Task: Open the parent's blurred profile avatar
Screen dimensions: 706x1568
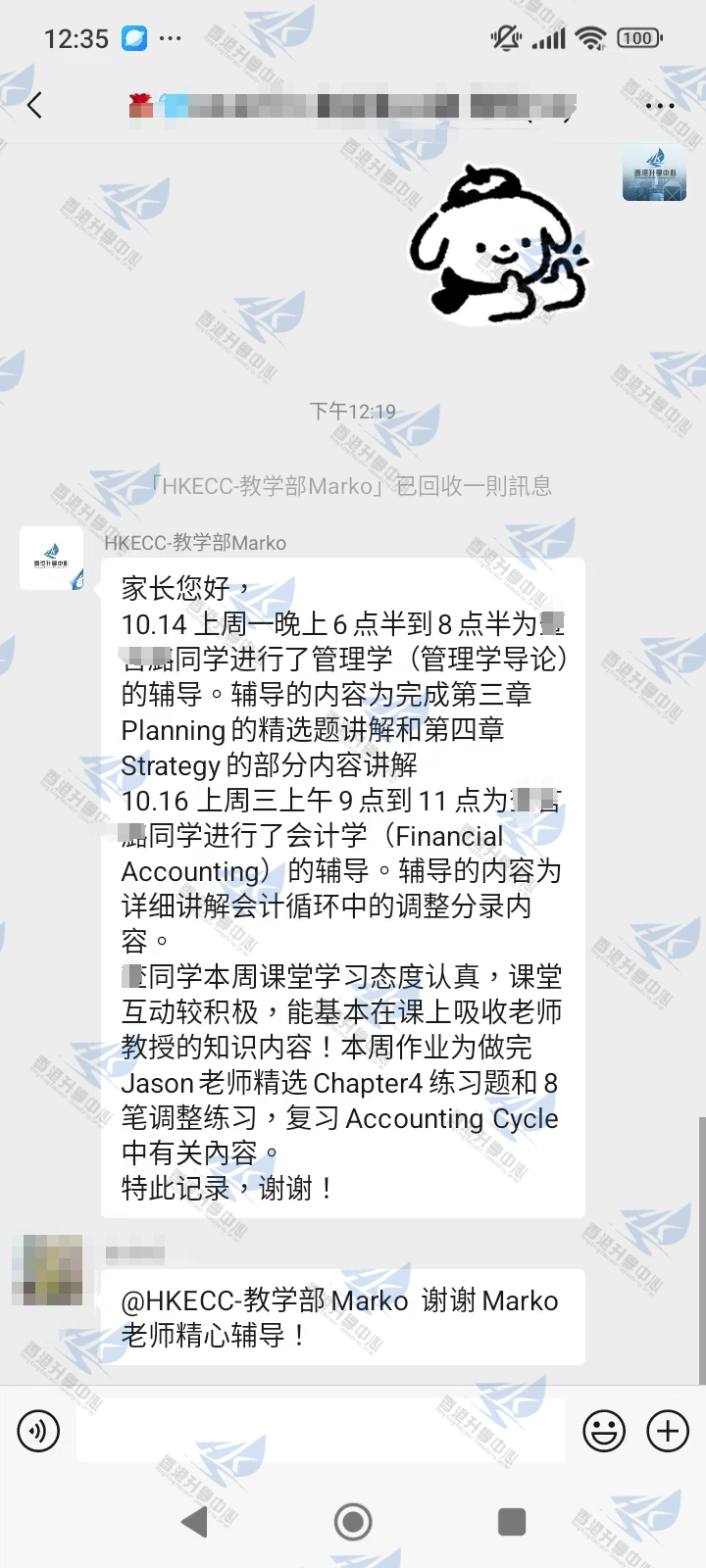Action: [x=47, y=1270]
